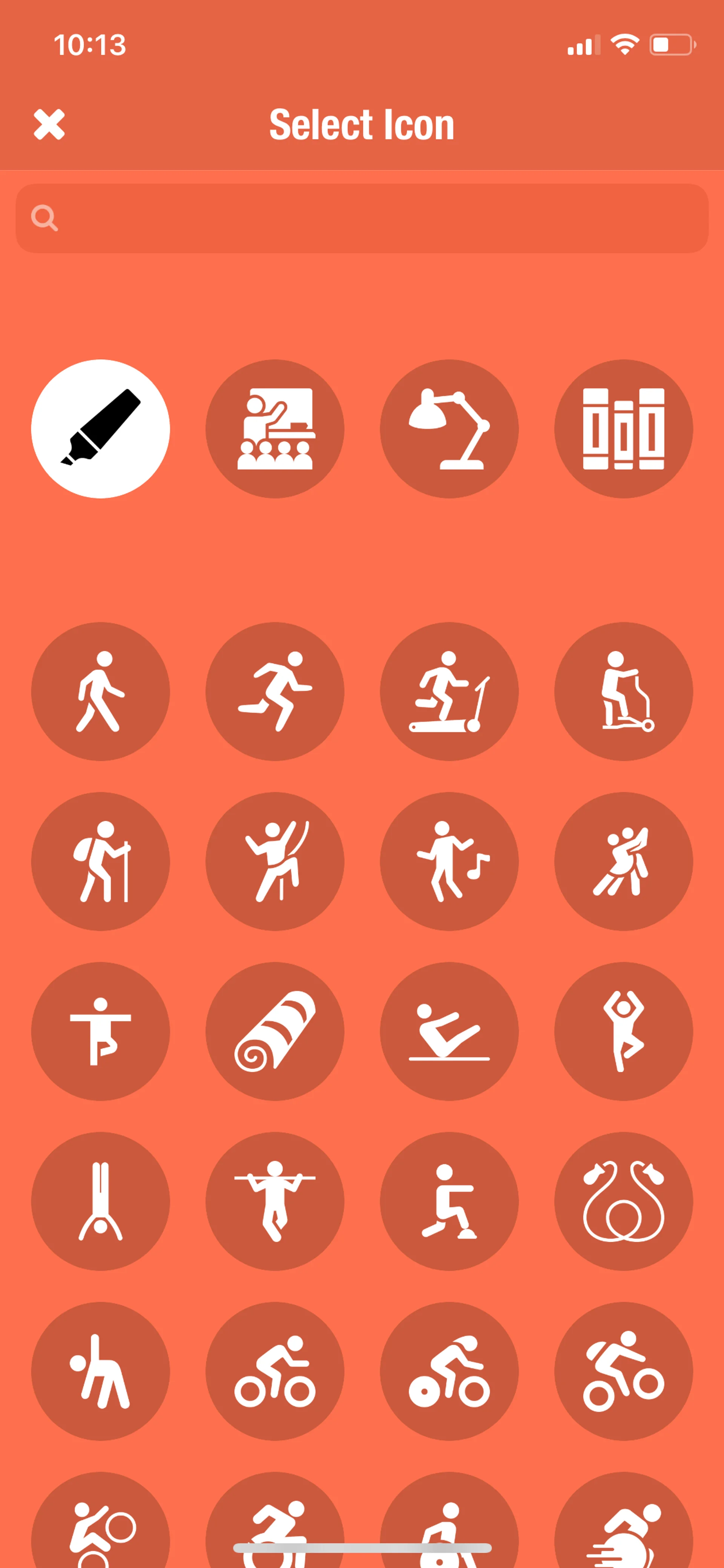The image size is (724, 1568).
Task: Pick the rolled yoga mat icon
Action: tap(275, 1031)
